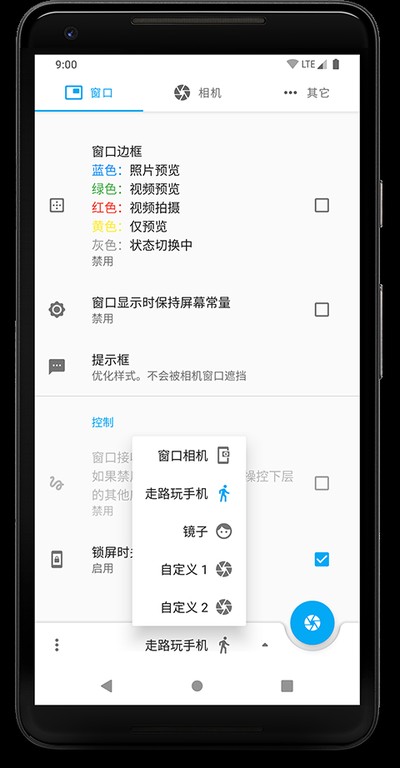Switch to the 其它 tab
The height and width of the screenshot is (768, 400).
[x=306, y=93]
